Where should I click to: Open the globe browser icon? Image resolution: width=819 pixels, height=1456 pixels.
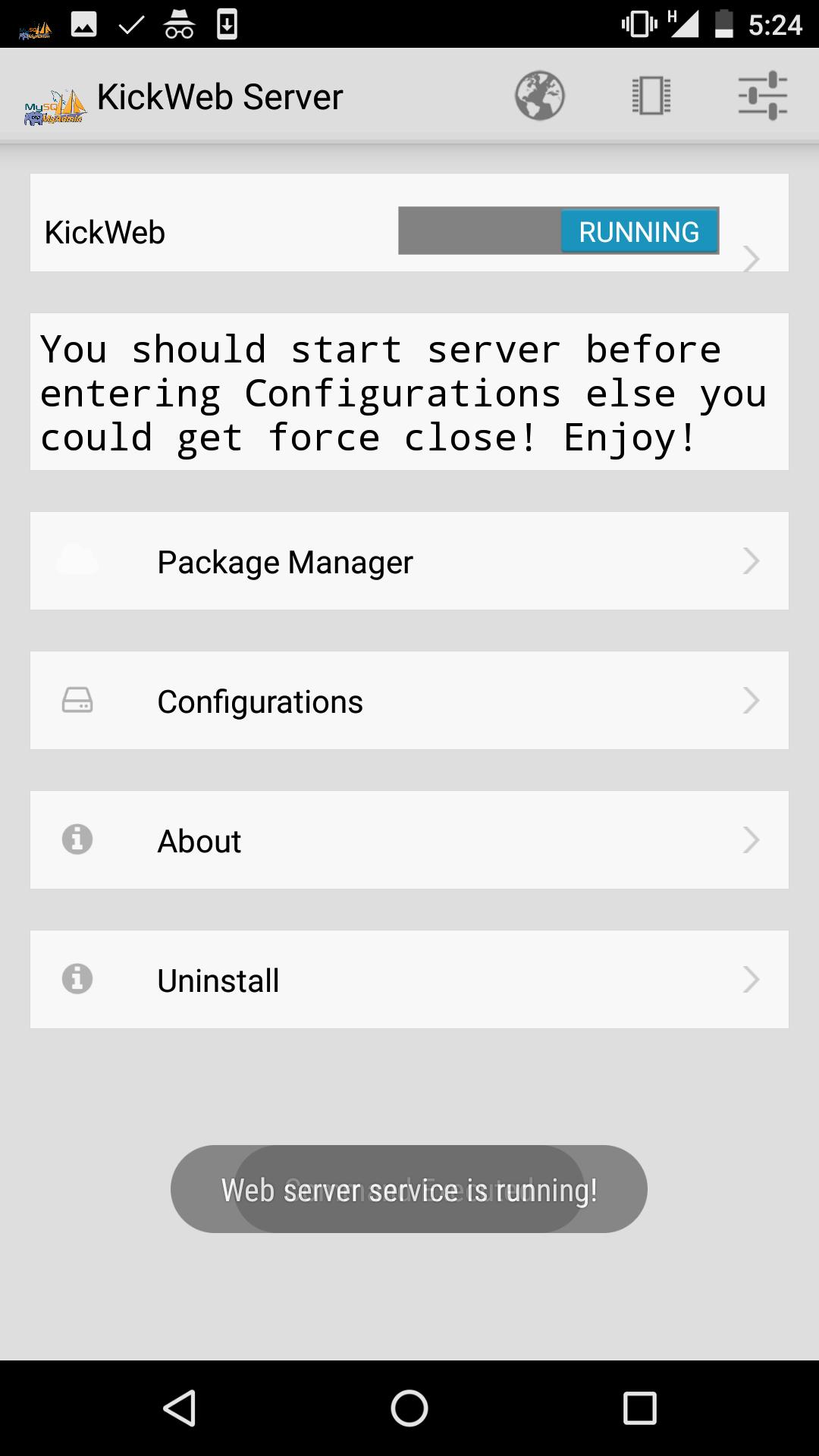coord(539,96)
